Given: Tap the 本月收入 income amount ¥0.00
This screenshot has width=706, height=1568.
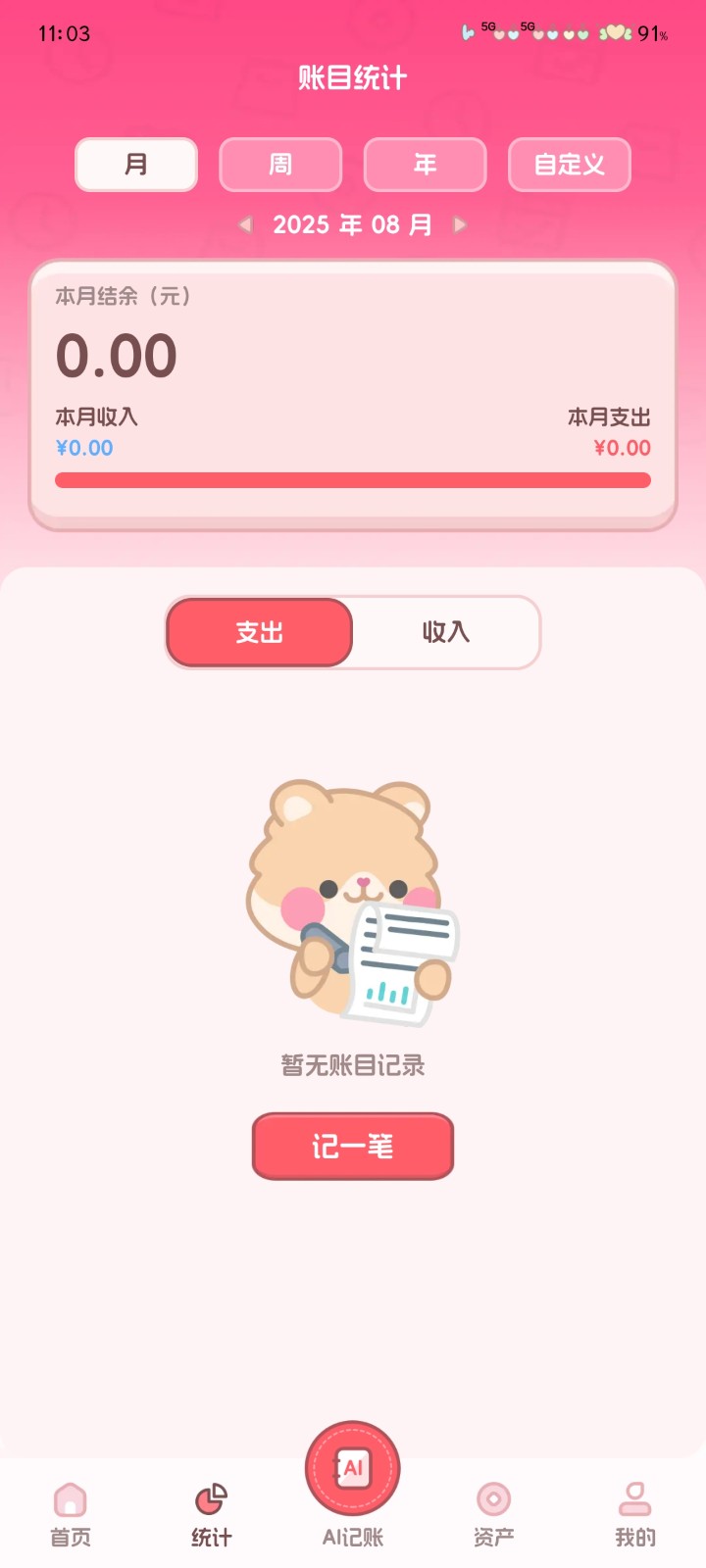Looking at the screenshot, I should pyautogui.click(x=85, y=448).
